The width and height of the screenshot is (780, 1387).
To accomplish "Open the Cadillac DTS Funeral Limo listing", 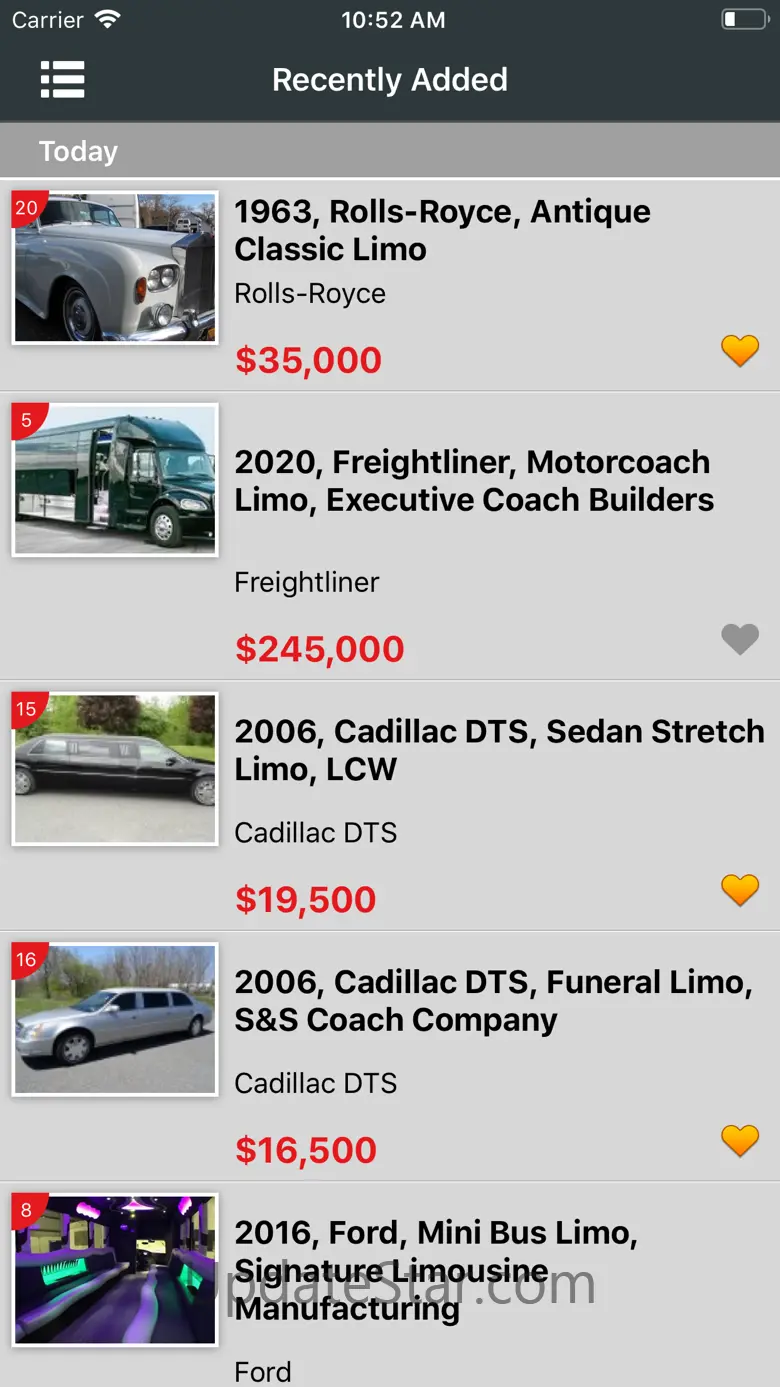I will pyautogui.click(x=492, y=1001).
